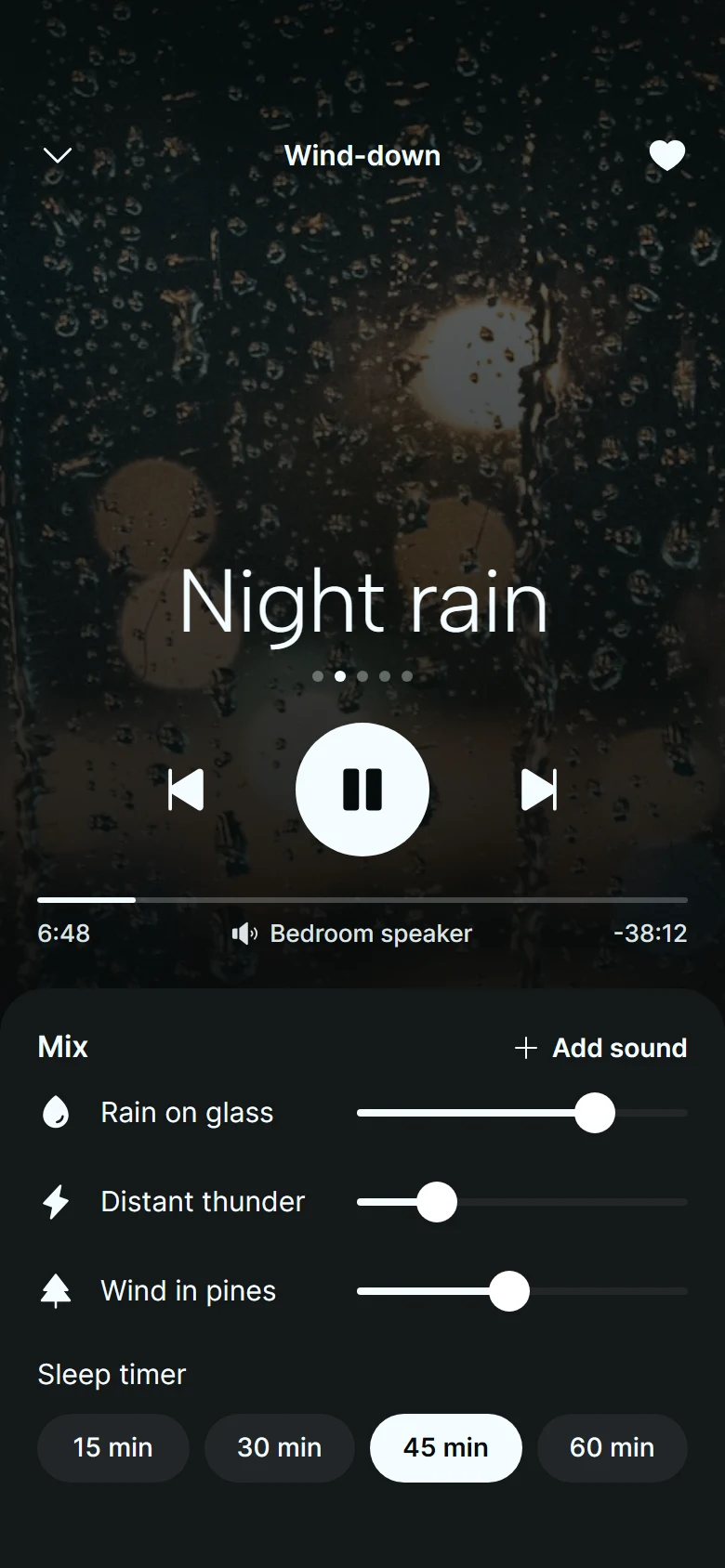The width and height of the screenshot is (725, 1568).
Task: Choose the 60 min sleep timer
Action: (x=613, y=1447)
